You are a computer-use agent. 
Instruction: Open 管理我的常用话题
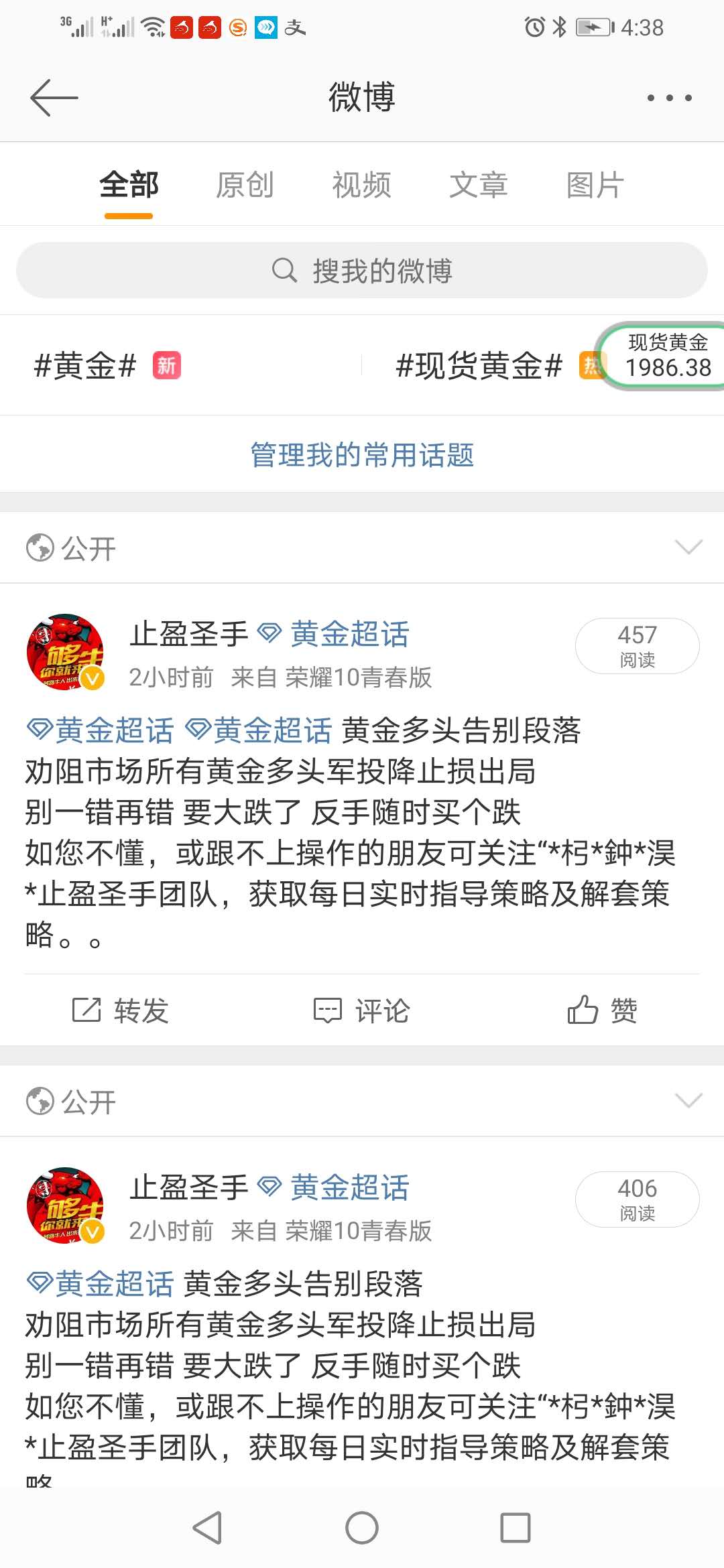(362, 455)
